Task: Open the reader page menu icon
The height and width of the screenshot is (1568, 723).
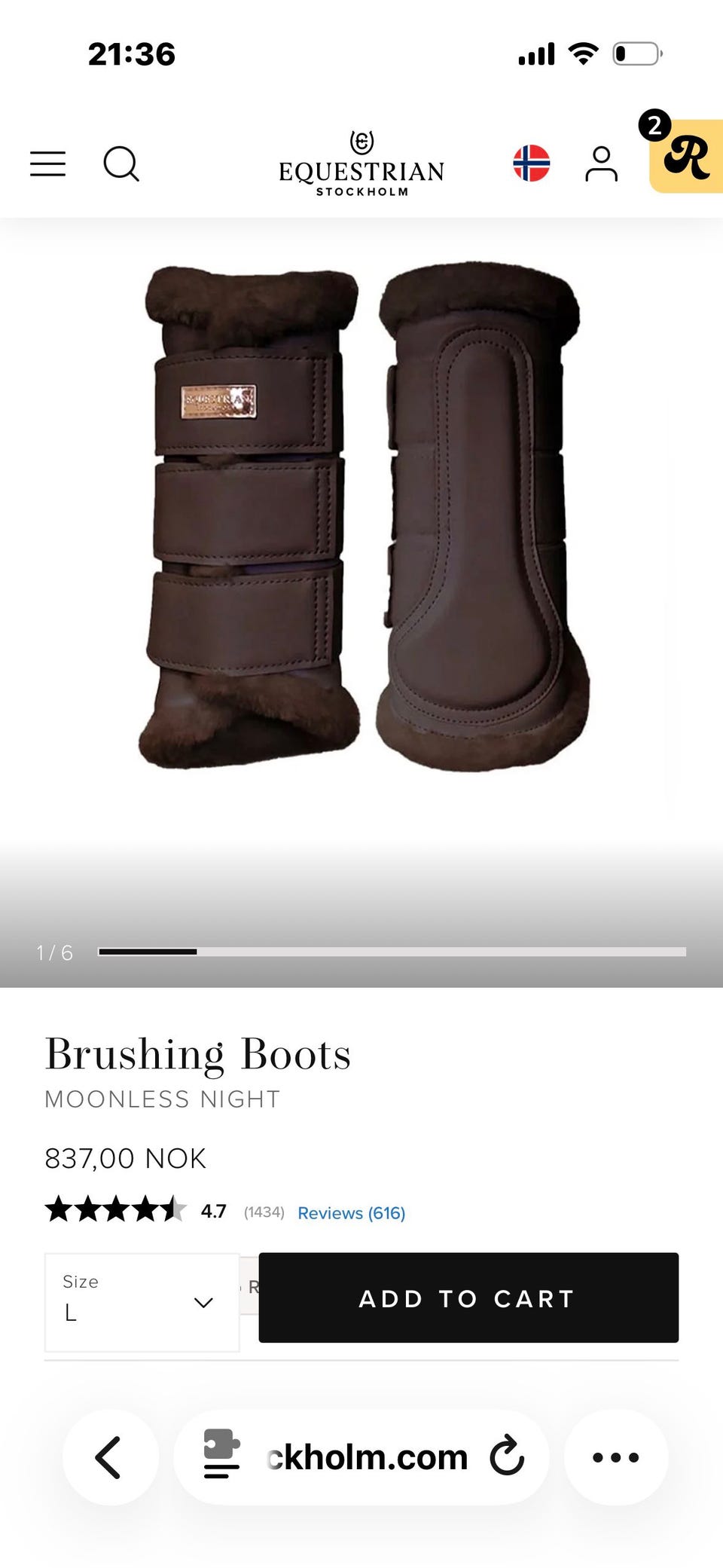Action: coord(221,1454)
